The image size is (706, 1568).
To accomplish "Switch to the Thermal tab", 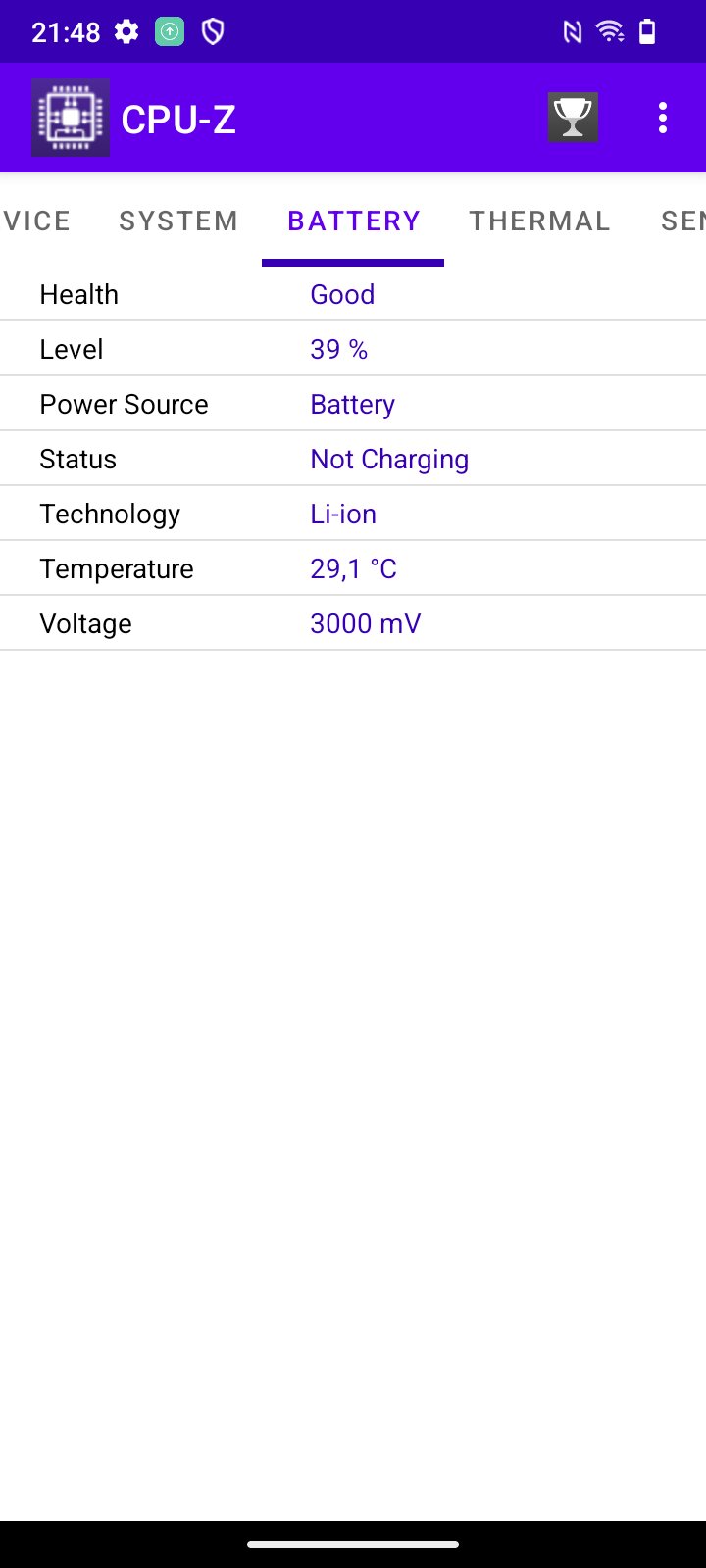I will 539,221.
